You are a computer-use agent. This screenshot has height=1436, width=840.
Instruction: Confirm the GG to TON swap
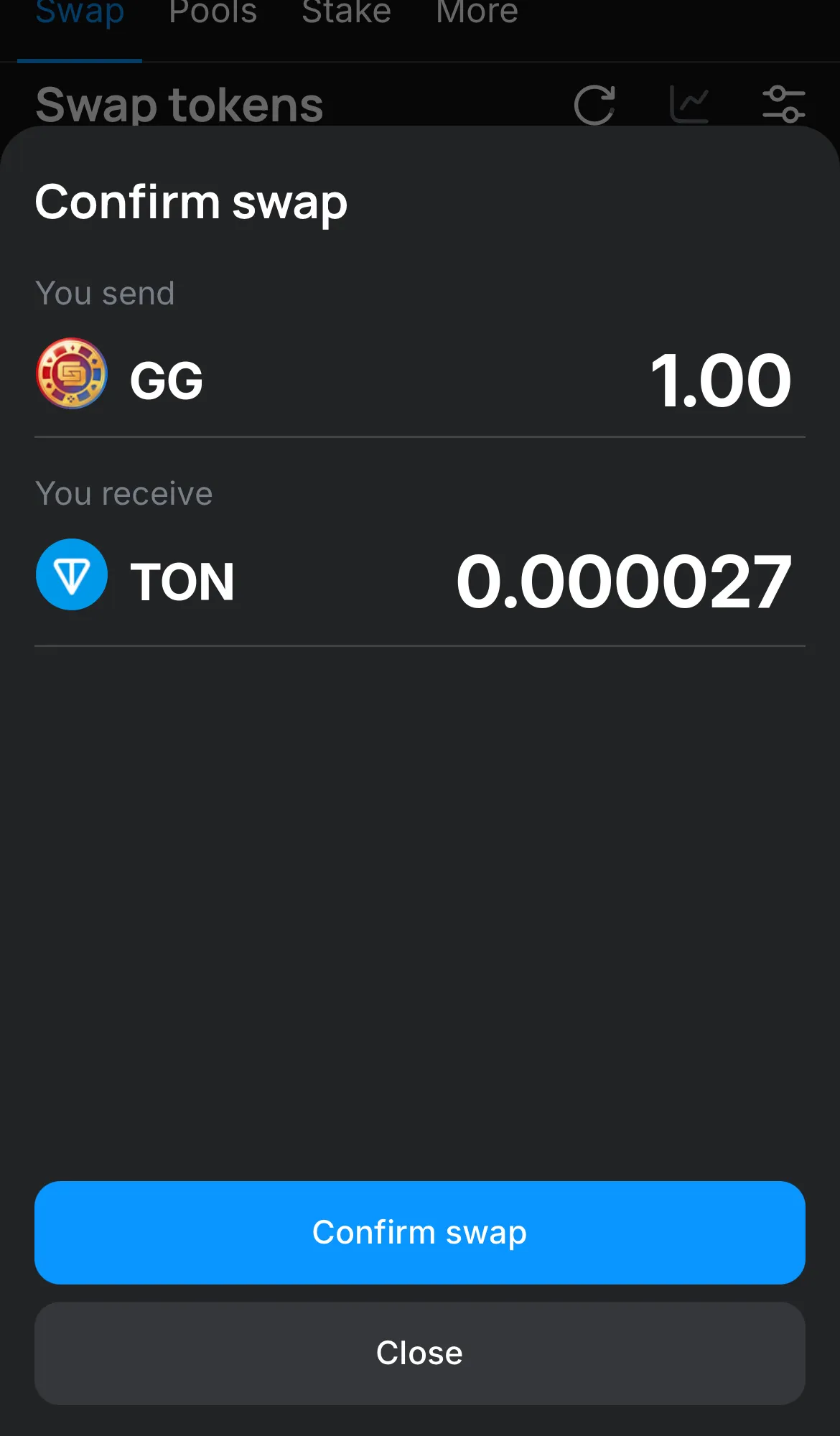pyautogui.click(x=419, y=1232)
